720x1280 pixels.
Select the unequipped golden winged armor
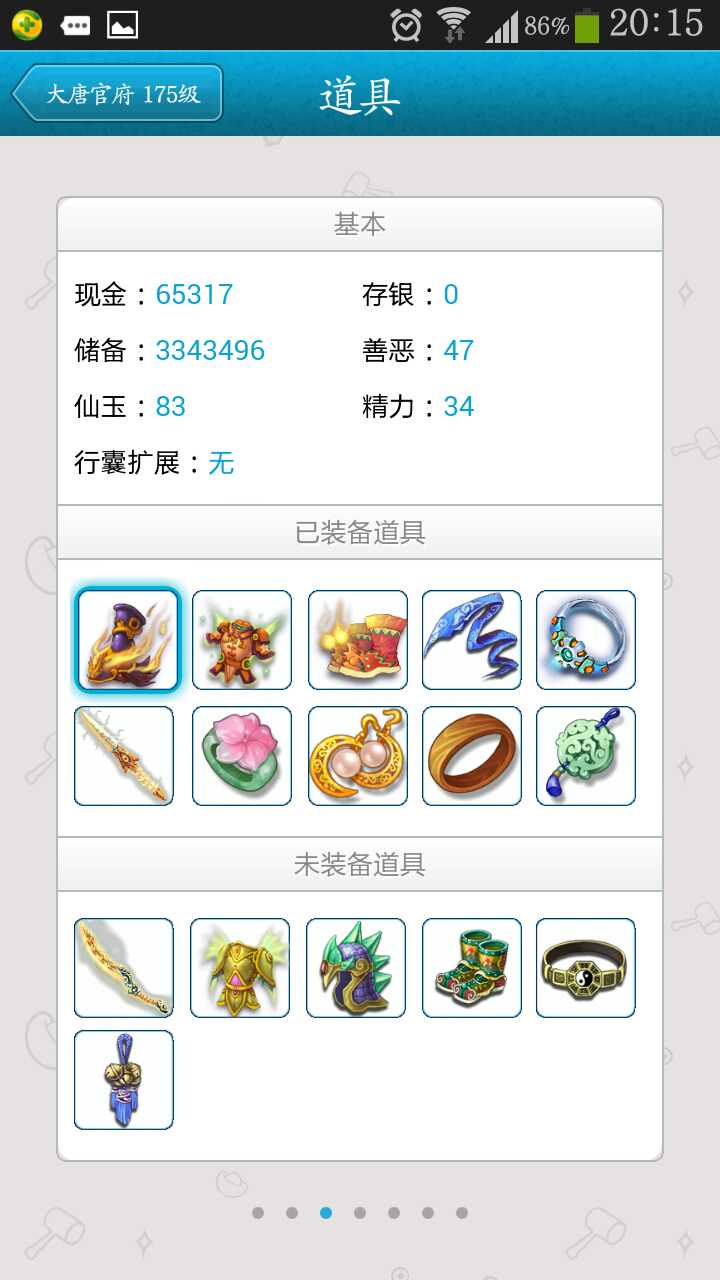coord(240,968)
